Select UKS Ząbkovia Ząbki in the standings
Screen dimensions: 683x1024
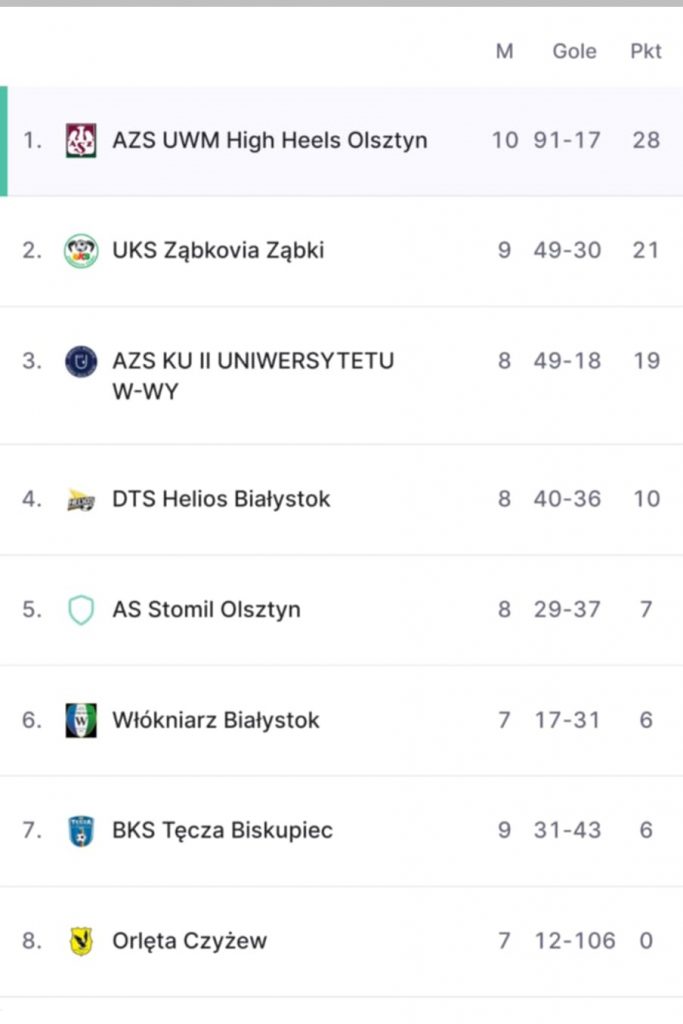(218, 250)
